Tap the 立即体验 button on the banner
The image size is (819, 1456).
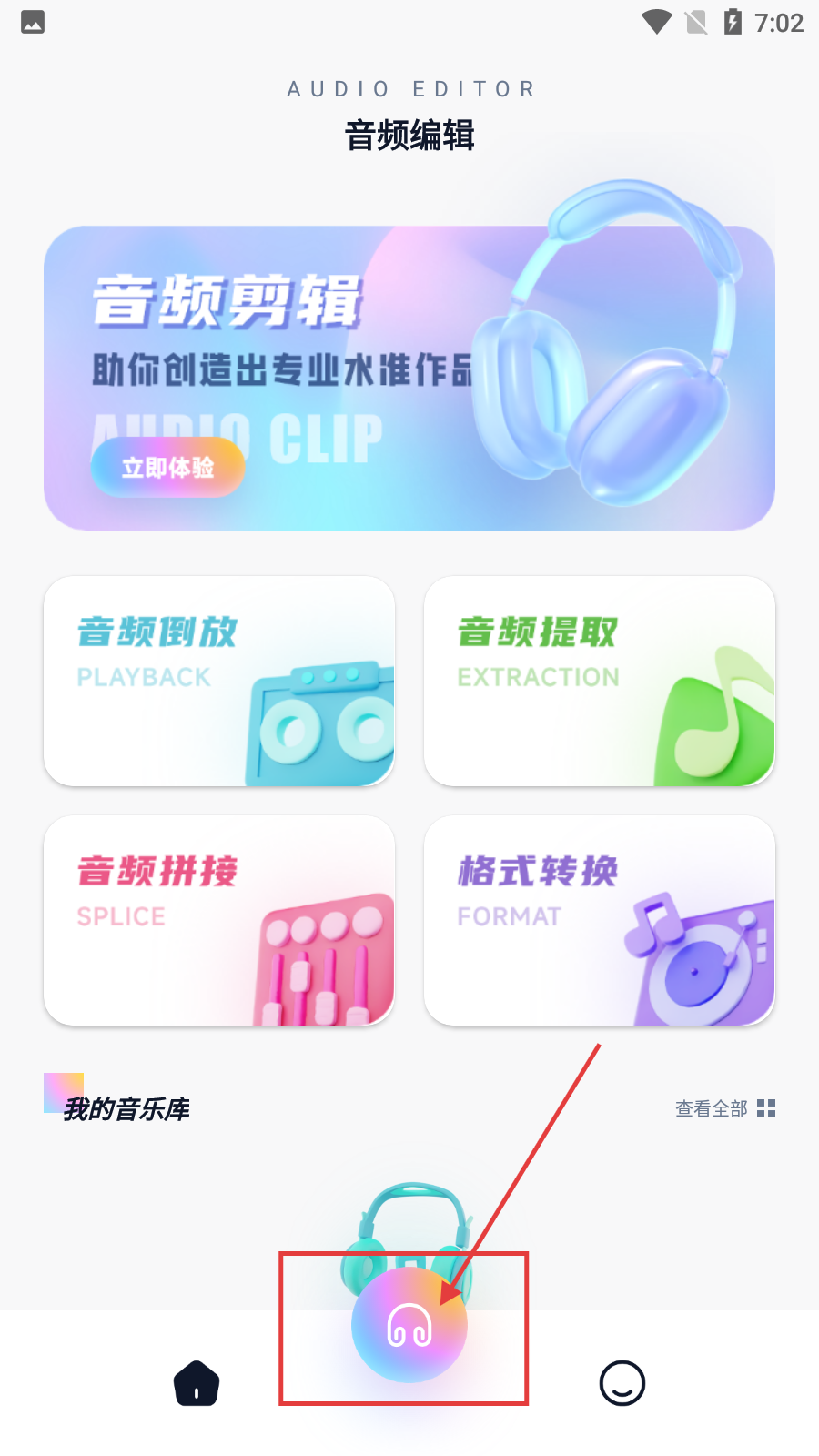(x=167, y=468)
